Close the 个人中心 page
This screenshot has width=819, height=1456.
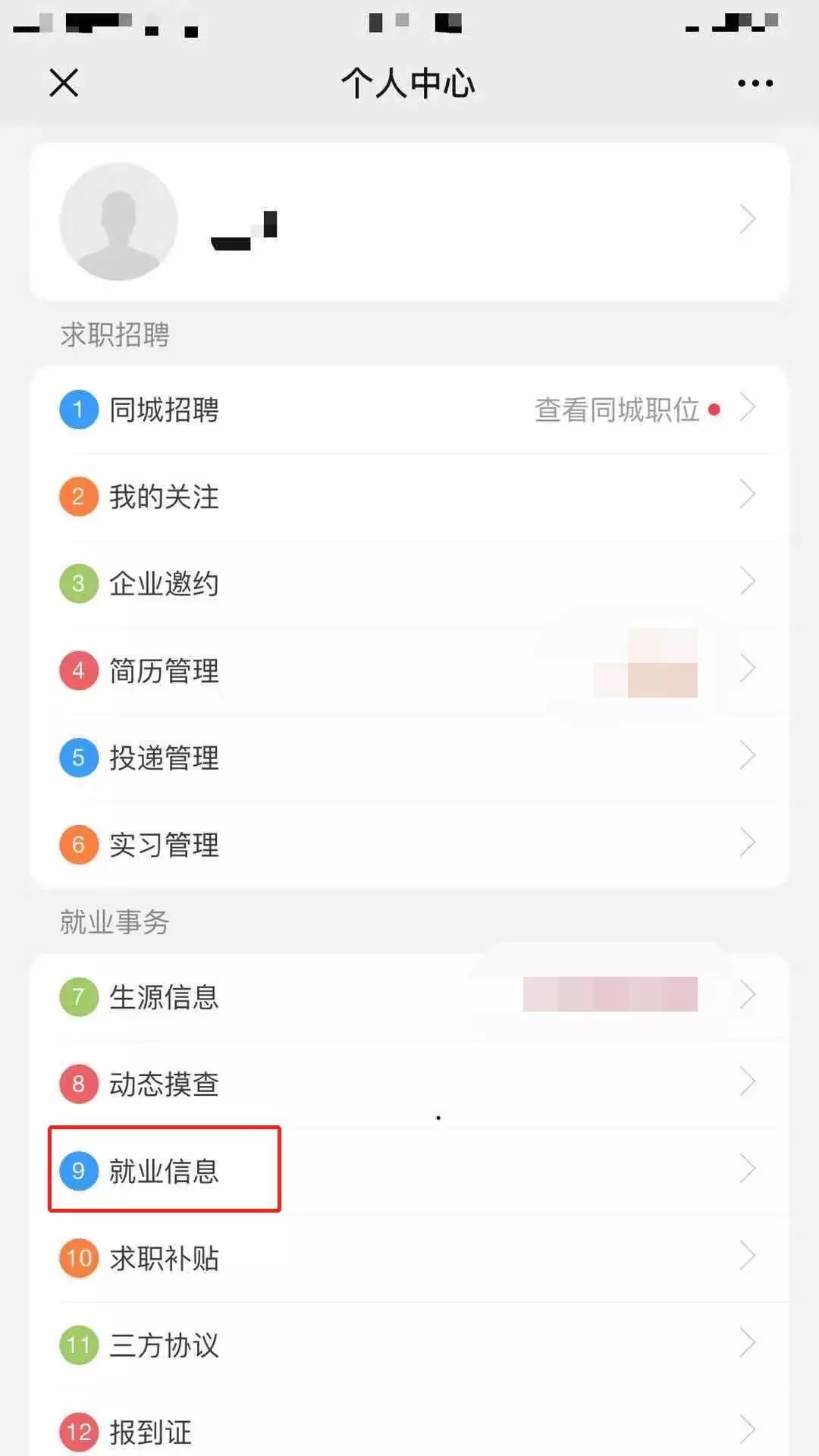tap(64, 83)
